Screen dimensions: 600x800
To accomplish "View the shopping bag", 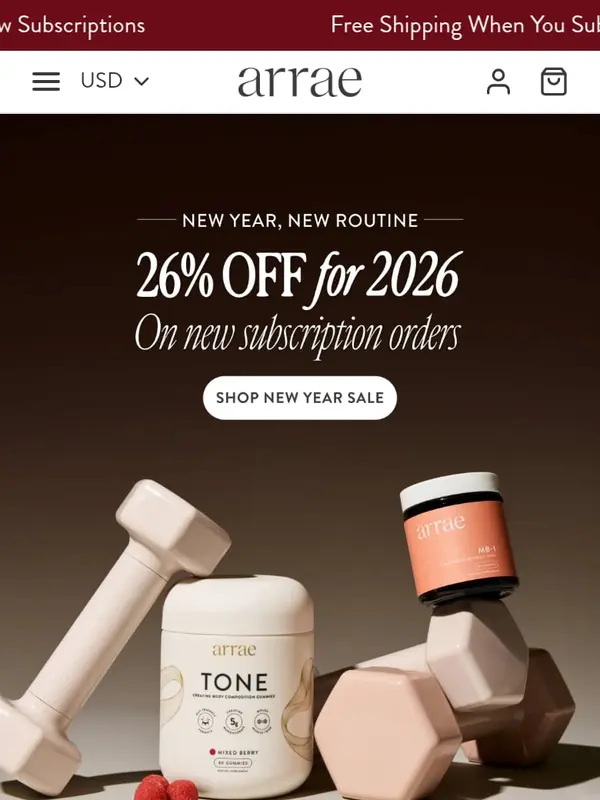I will point(553,81).
